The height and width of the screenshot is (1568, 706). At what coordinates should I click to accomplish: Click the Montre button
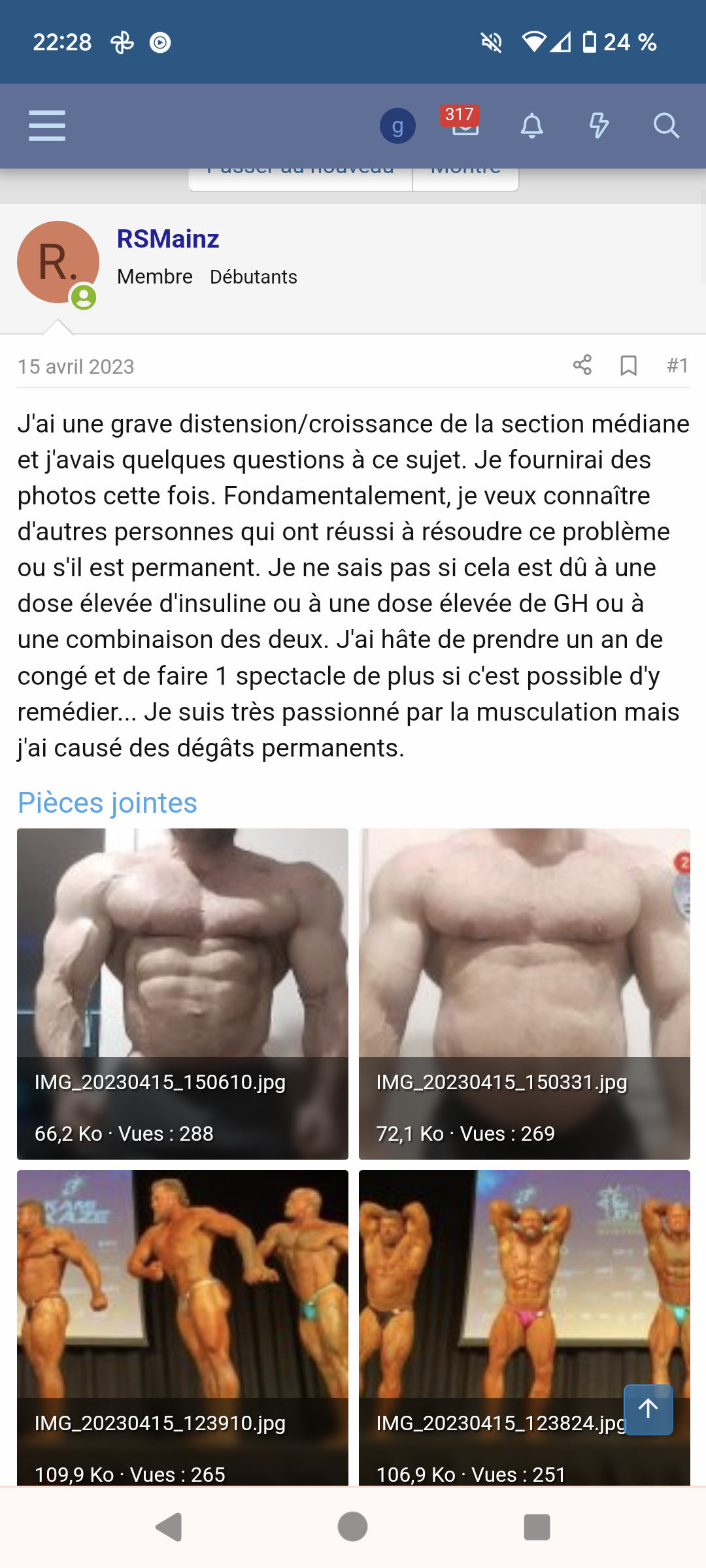coord(465,171)
